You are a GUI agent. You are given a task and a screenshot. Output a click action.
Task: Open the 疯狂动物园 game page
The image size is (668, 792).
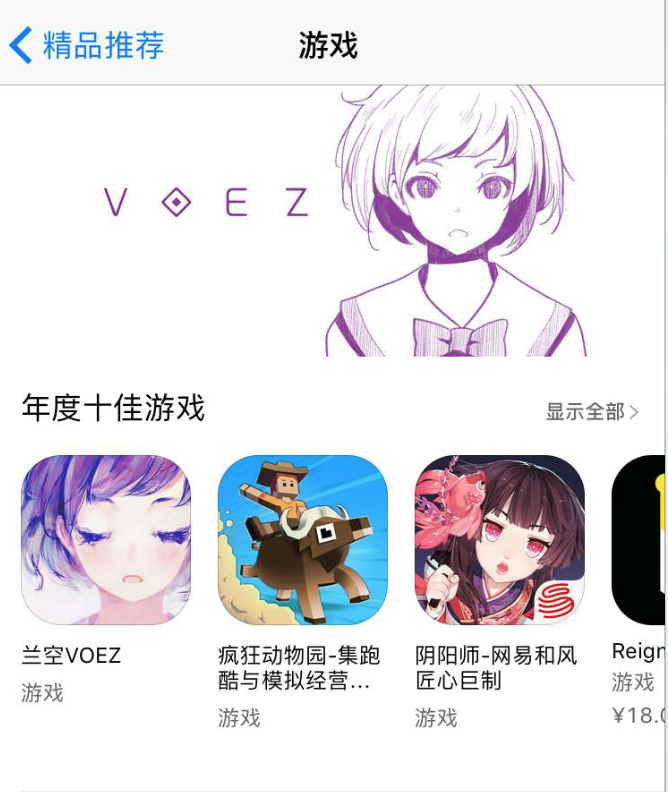pos(302,540)
